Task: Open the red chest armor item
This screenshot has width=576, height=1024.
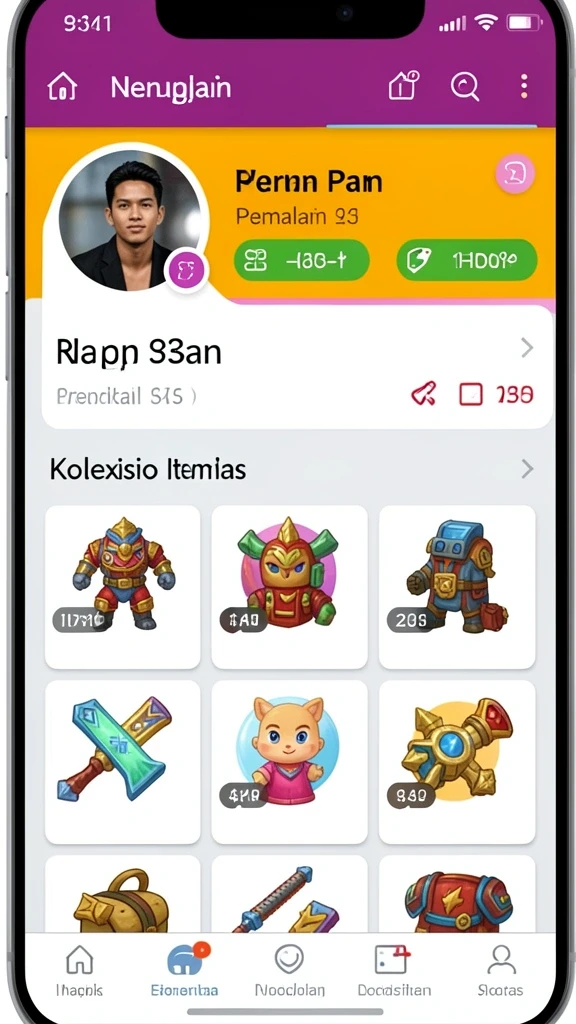Action: (457, 893)
